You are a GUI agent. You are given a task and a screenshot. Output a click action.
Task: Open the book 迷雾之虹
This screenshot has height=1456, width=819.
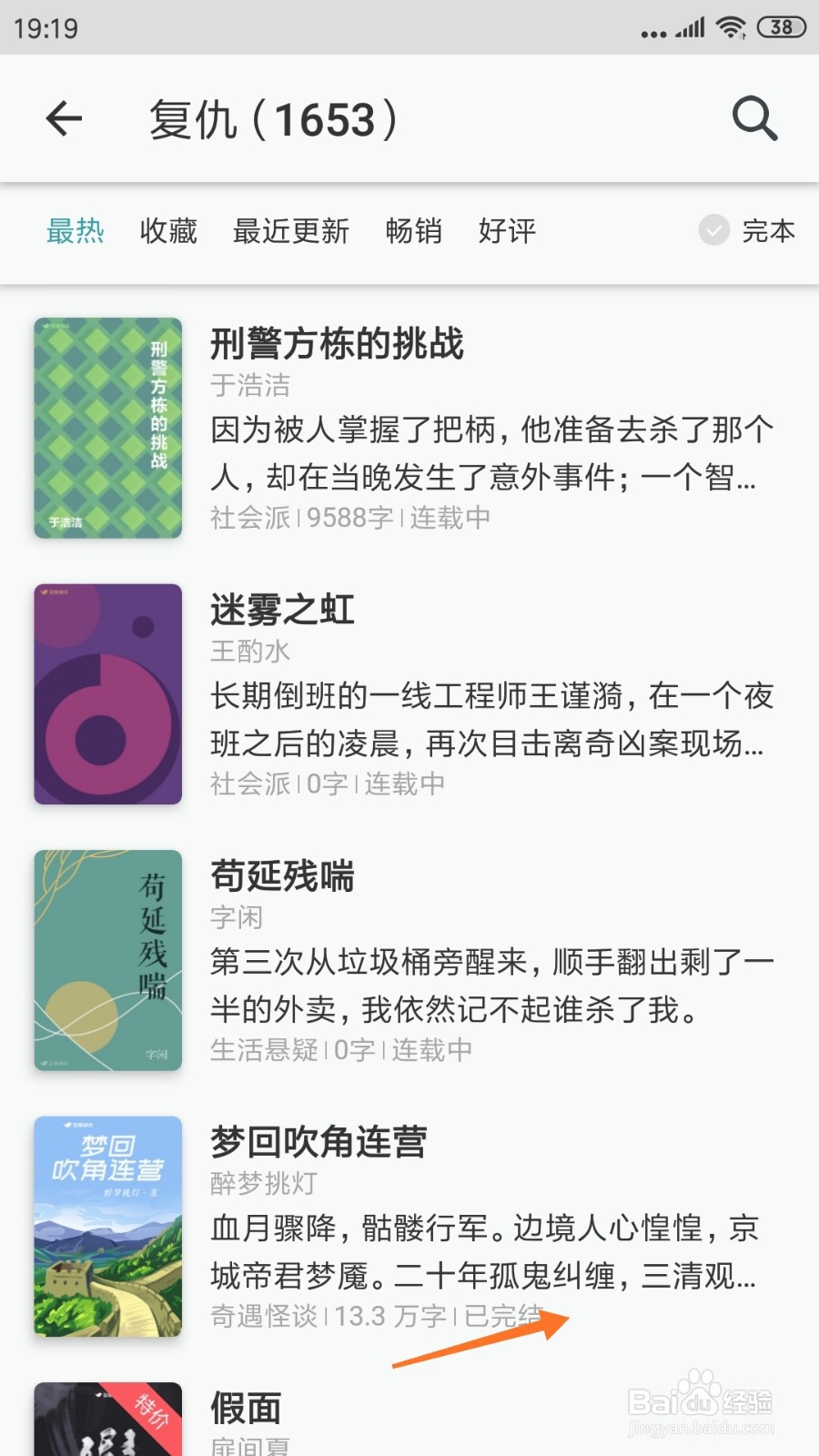pos(282,611)
